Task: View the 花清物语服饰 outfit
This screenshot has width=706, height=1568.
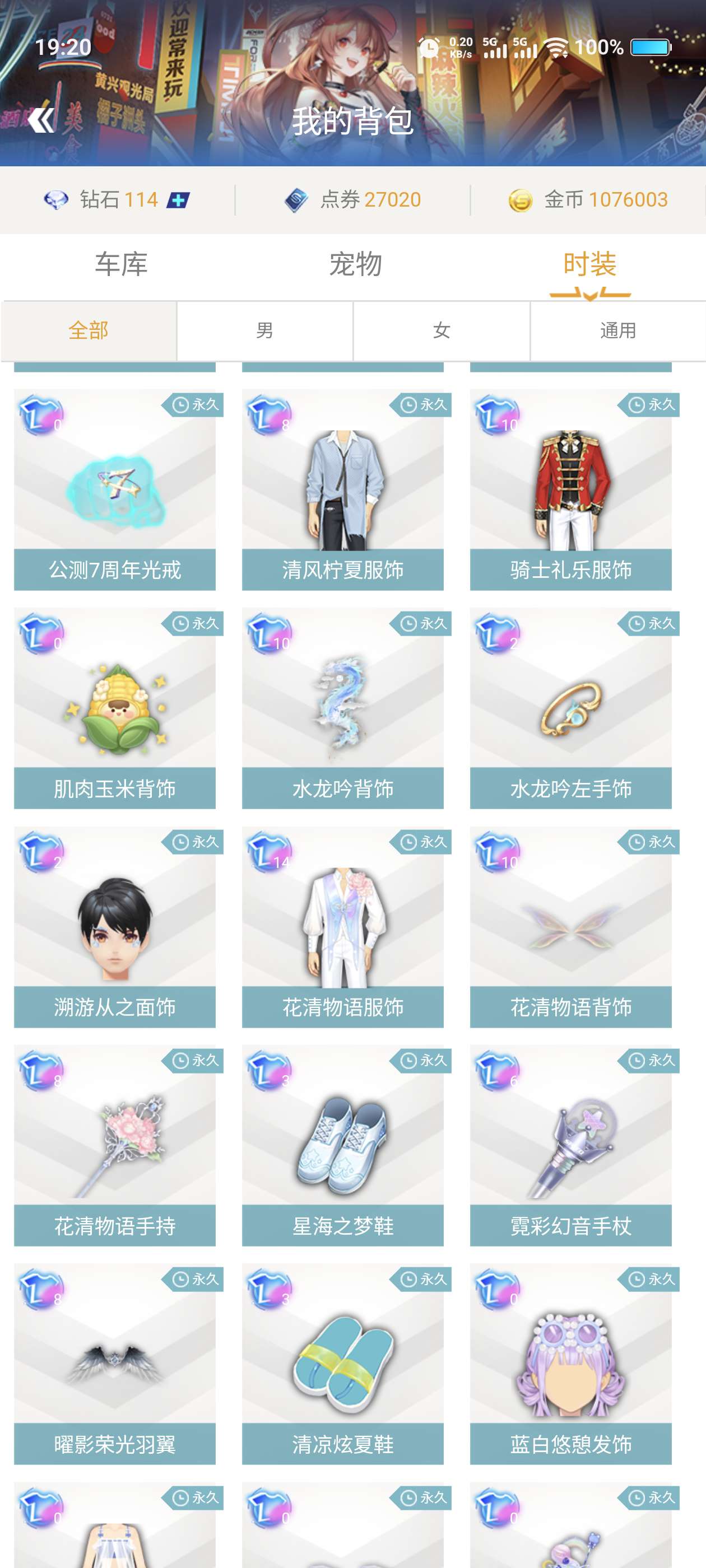Action: [x=342, y=926]
